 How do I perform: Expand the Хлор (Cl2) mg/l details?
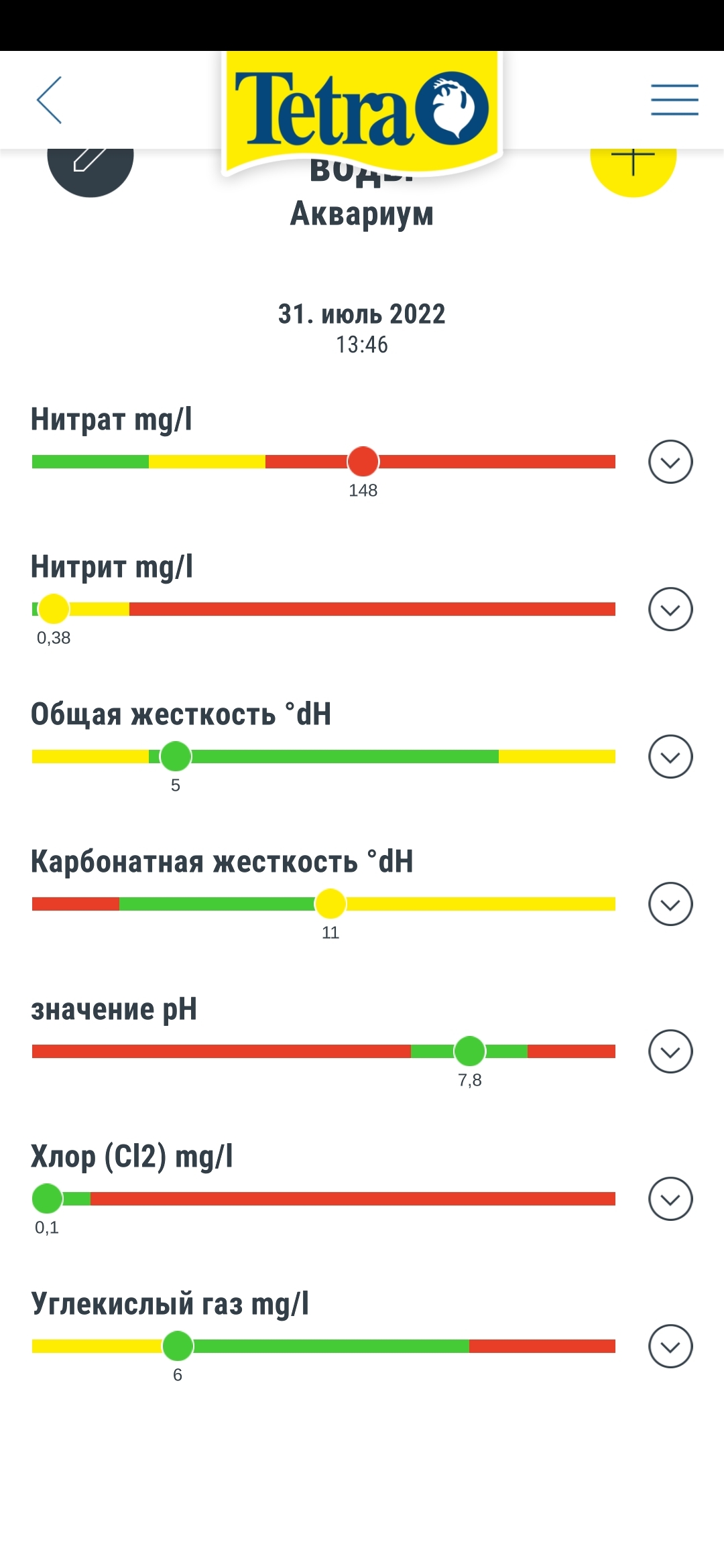pyautogui.click(x=670, y=1199)
